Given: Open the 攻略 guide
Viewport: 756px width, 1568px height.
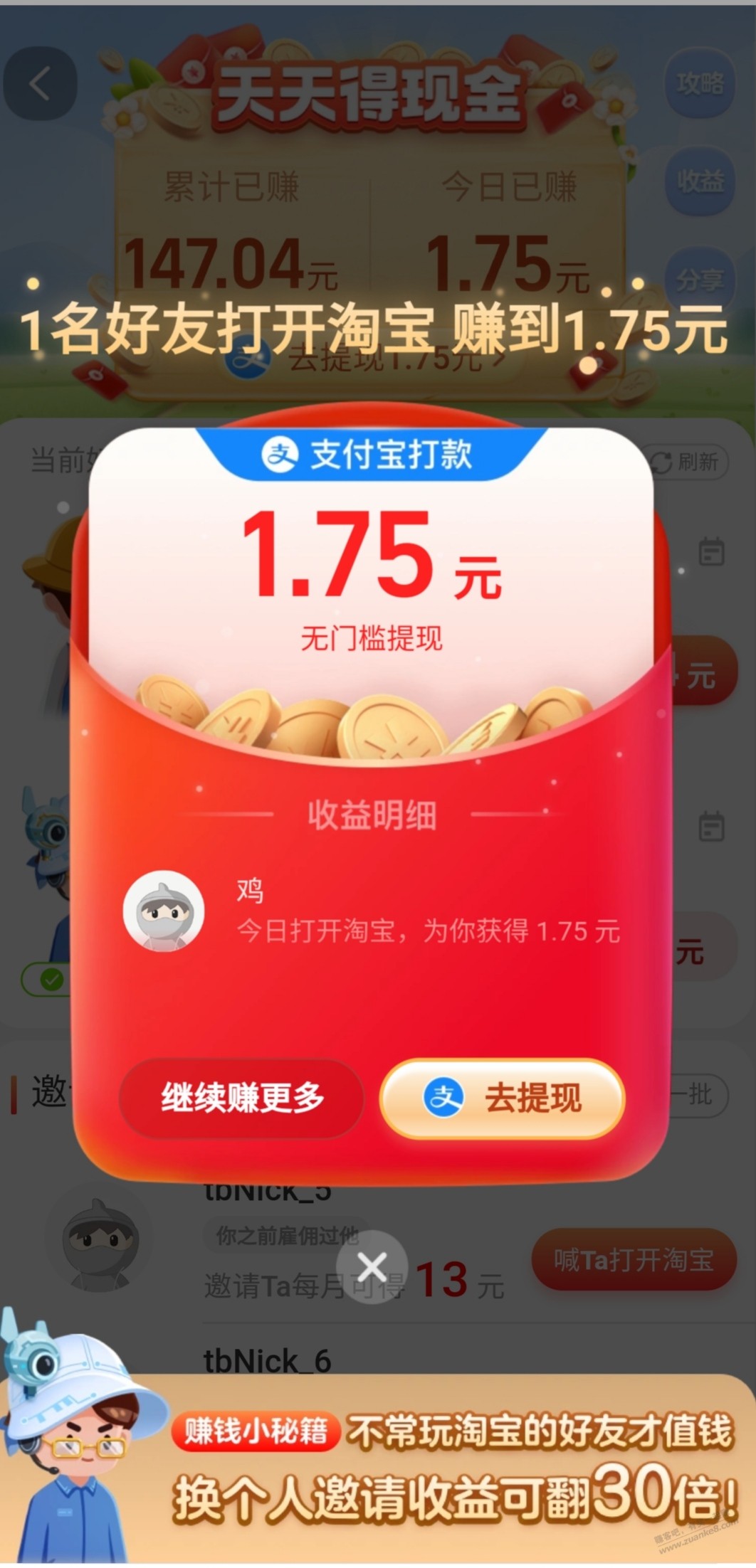Looking at the screenshot, I should (700, 84).
